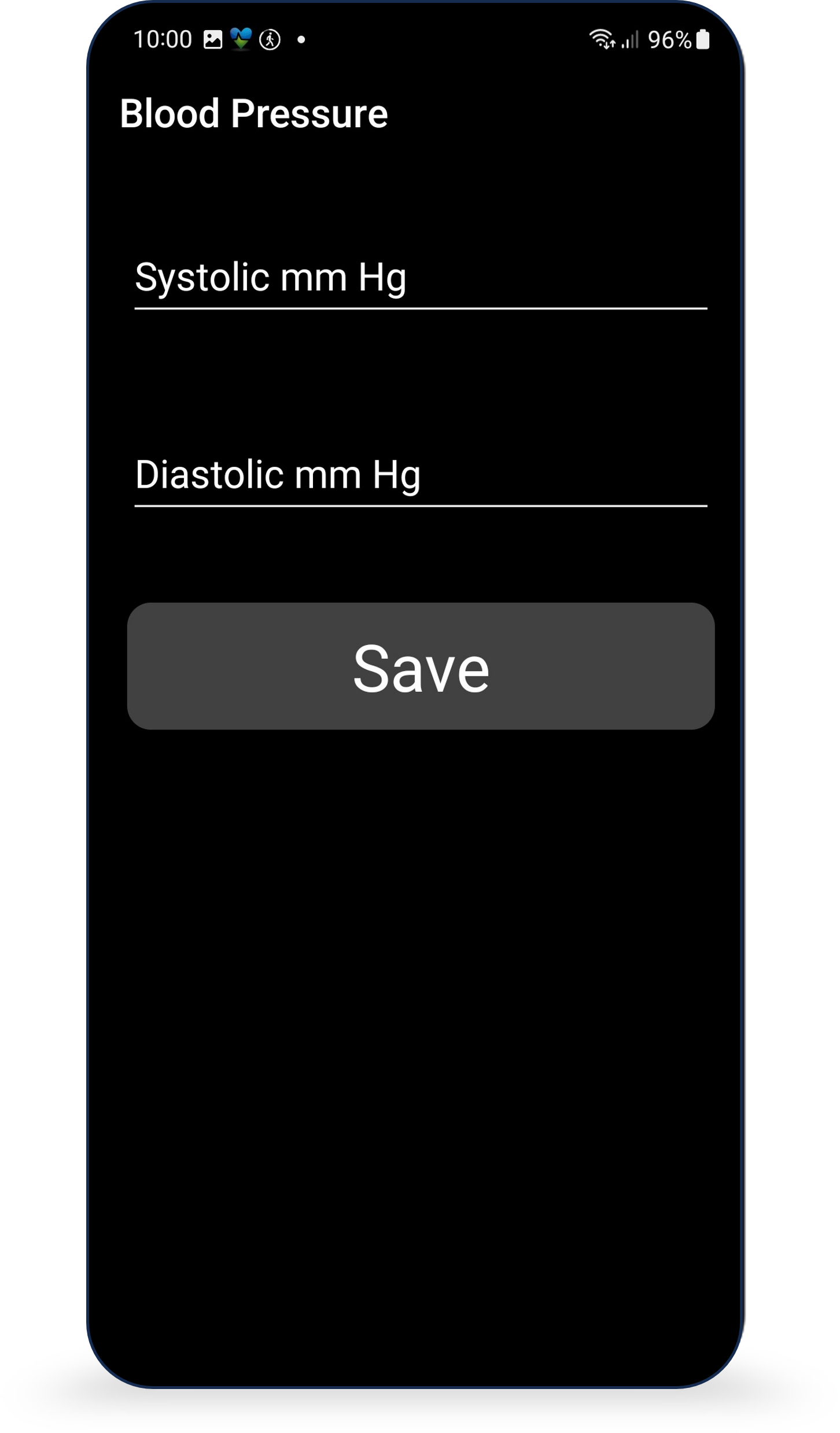
Task: Tap the Systolic mm Hg field
Action: click(x=420, y=278)
